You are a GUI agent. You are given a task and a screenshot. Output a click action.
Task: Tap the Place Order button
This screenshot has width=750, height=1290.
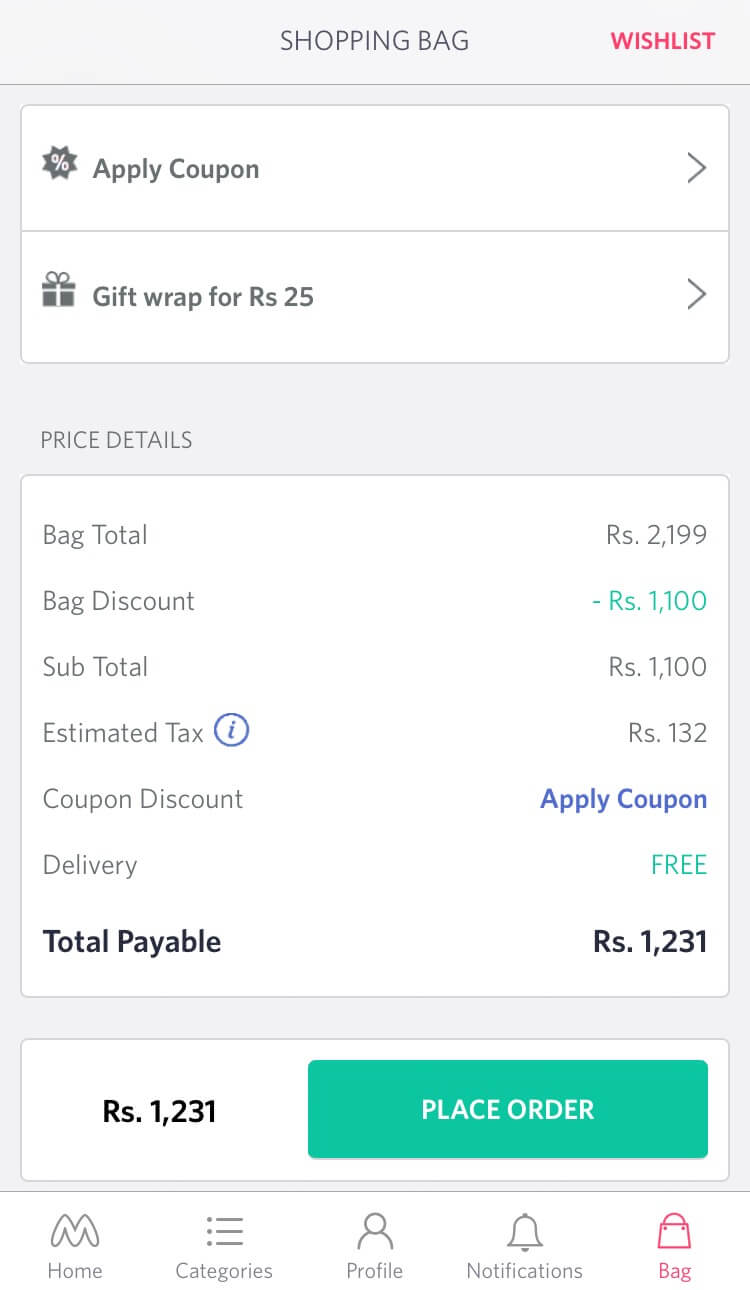[507, 1109]
